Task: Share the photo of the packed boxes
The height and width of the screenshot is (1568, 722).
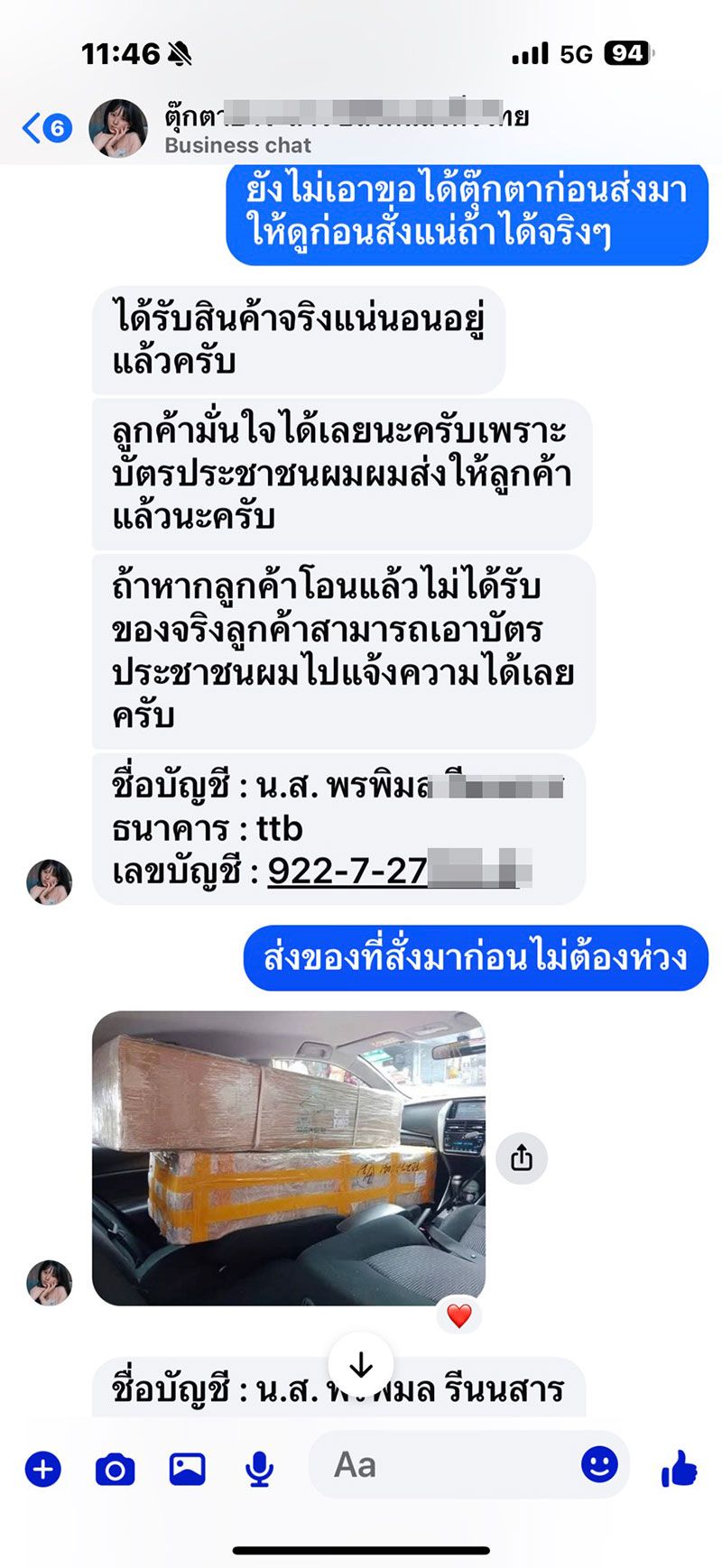Action: pyautogui.click(x=522, y=1158)
